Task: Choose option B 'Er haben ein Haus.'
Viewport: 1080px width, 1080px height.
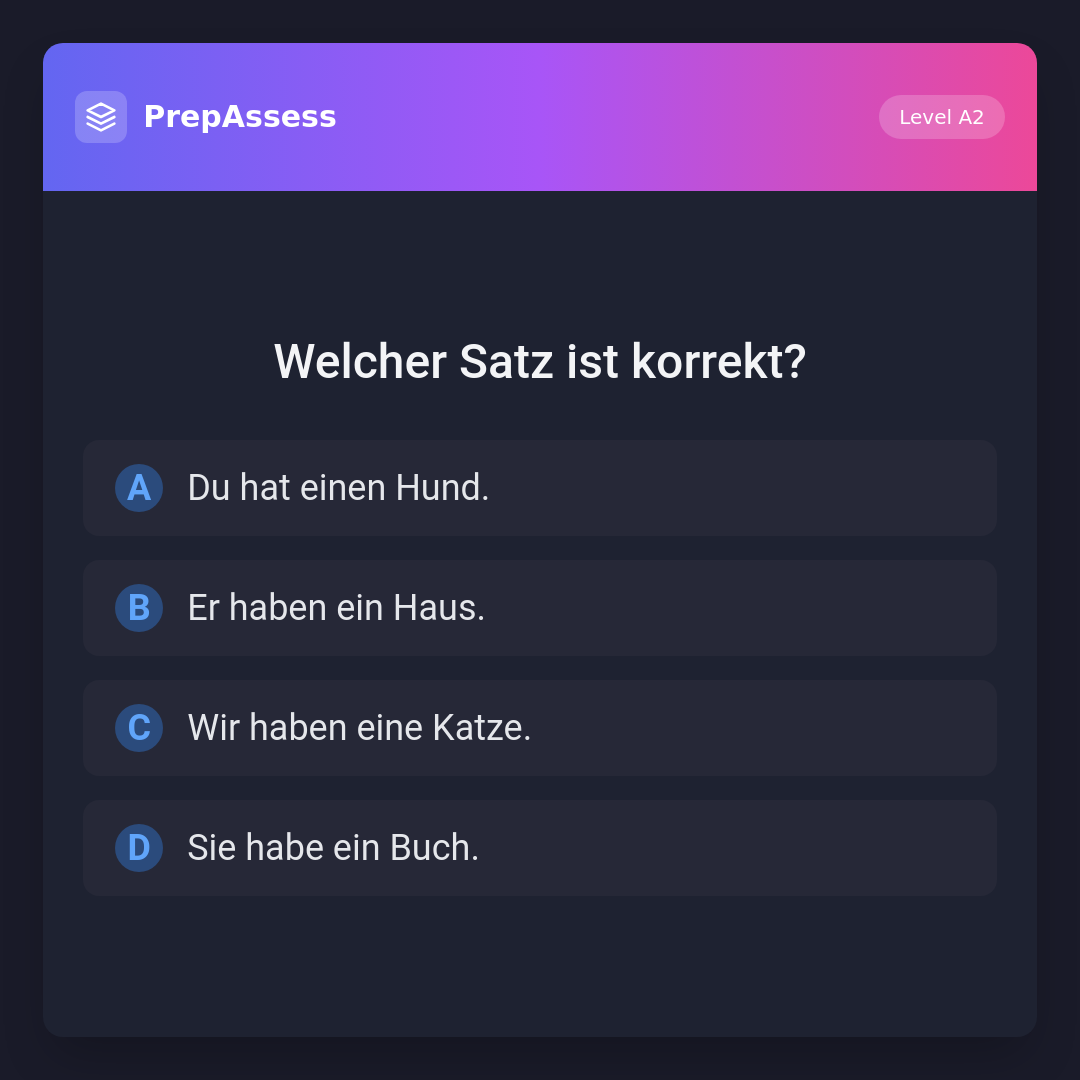Action: [x=539, y=608]
